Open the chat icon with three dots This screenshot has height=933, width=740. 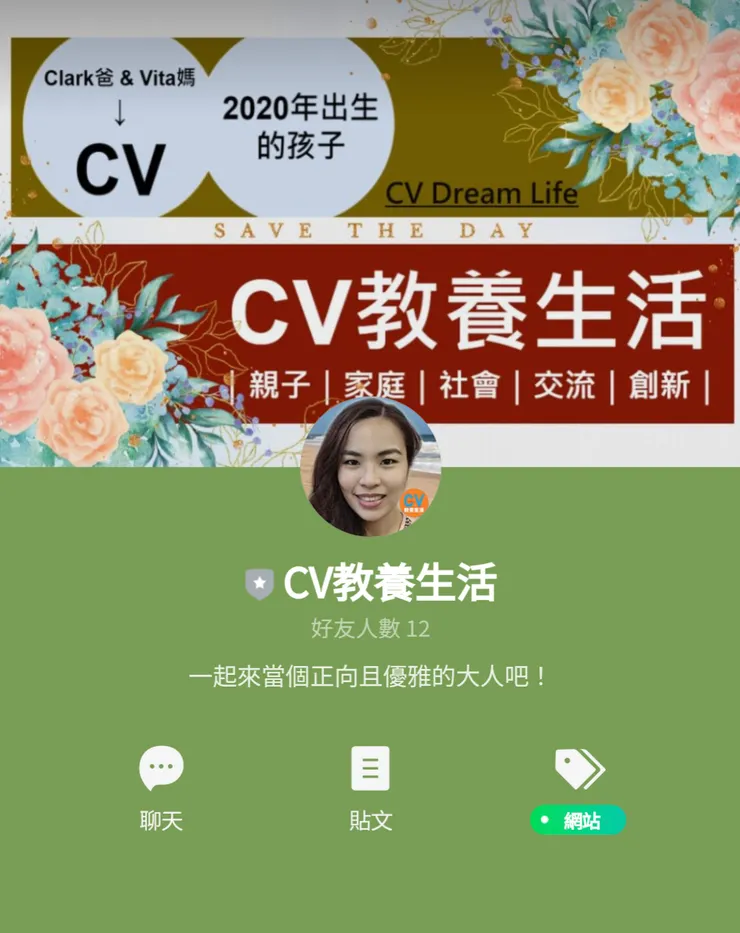pos(161,768)
